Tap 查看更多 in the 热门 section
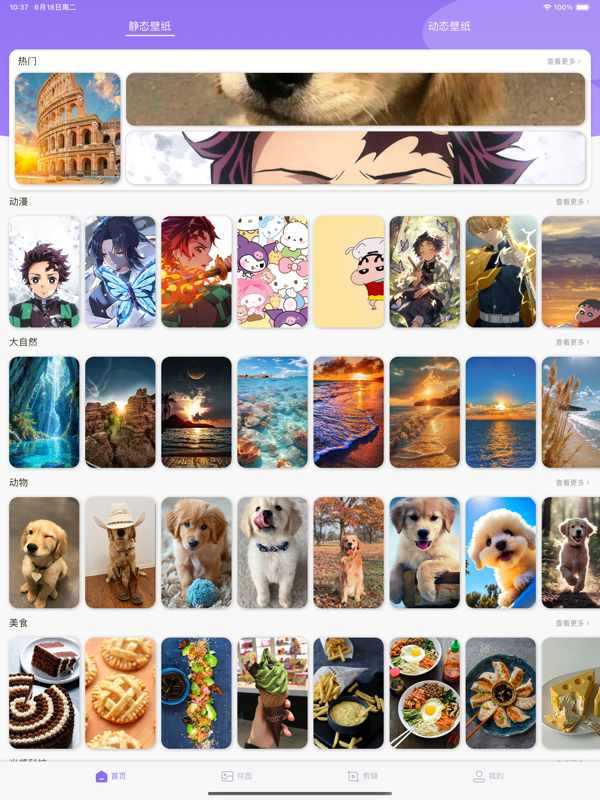Screen dimensions: 600x800 [563, 62]
